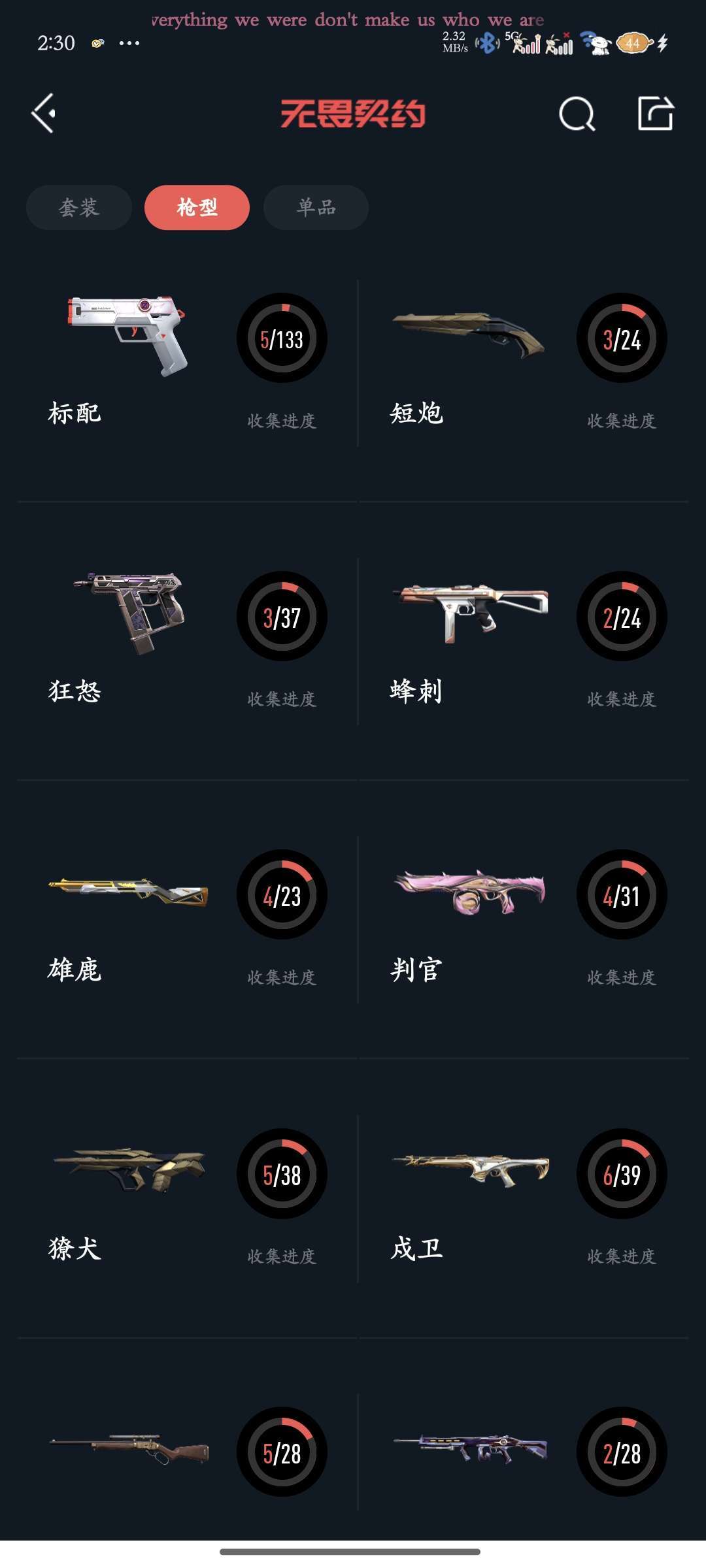Open the 标配 weapon card
706x1568 pixels.
click(x=188, y=363)
